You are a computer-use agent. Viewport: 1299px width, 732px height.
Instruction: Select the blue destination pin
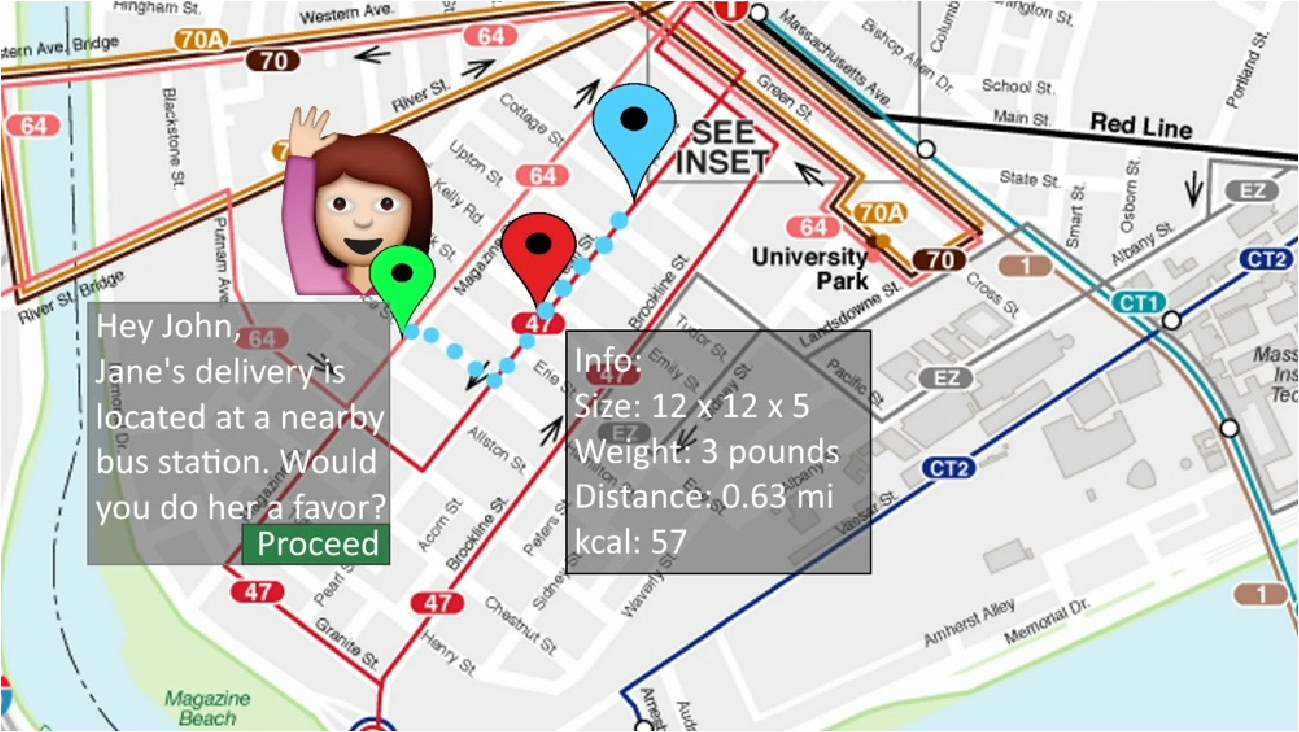[x=631, y=128]
